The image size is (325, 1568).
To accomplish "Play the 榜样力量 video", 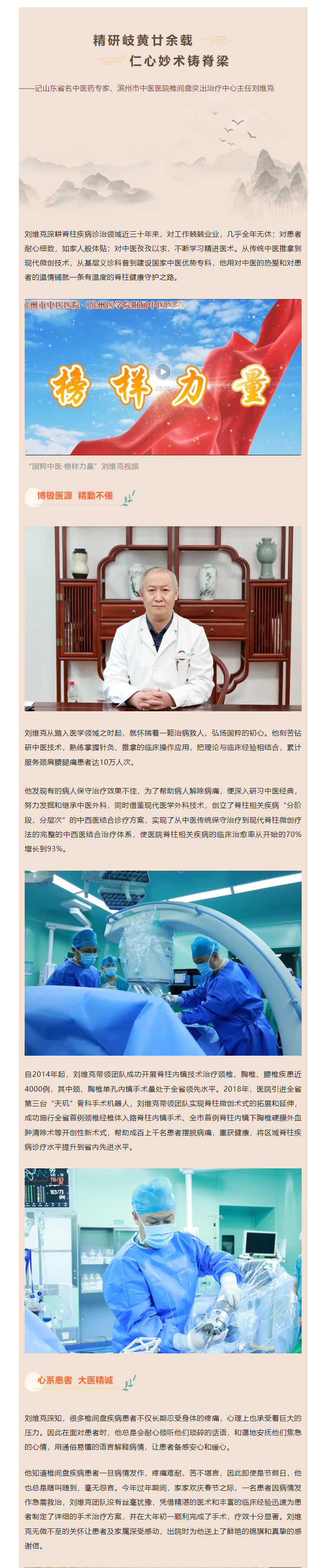I will pos(162,371).
